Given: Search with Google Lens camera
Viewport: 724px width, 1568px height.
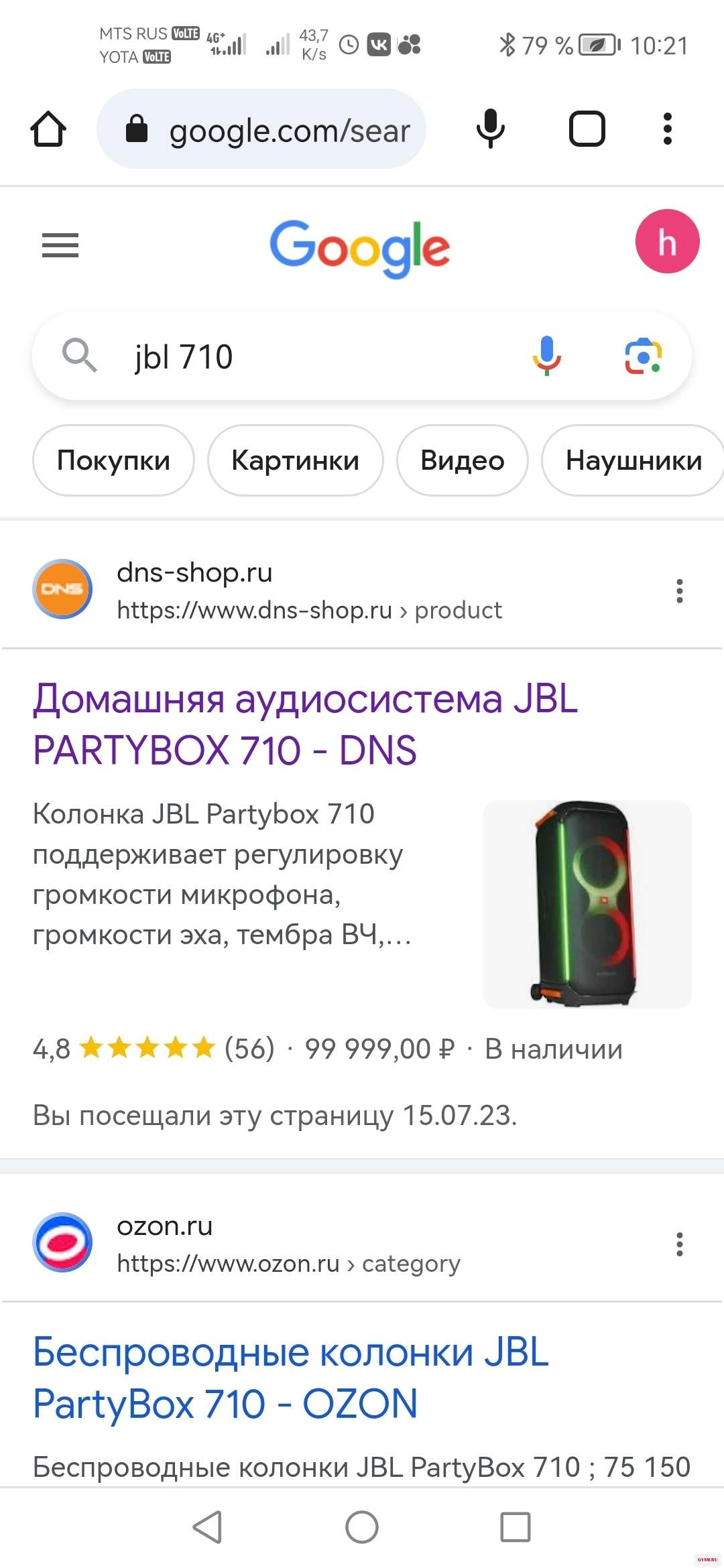Looking at the screenshot, I should coord(643,356).
